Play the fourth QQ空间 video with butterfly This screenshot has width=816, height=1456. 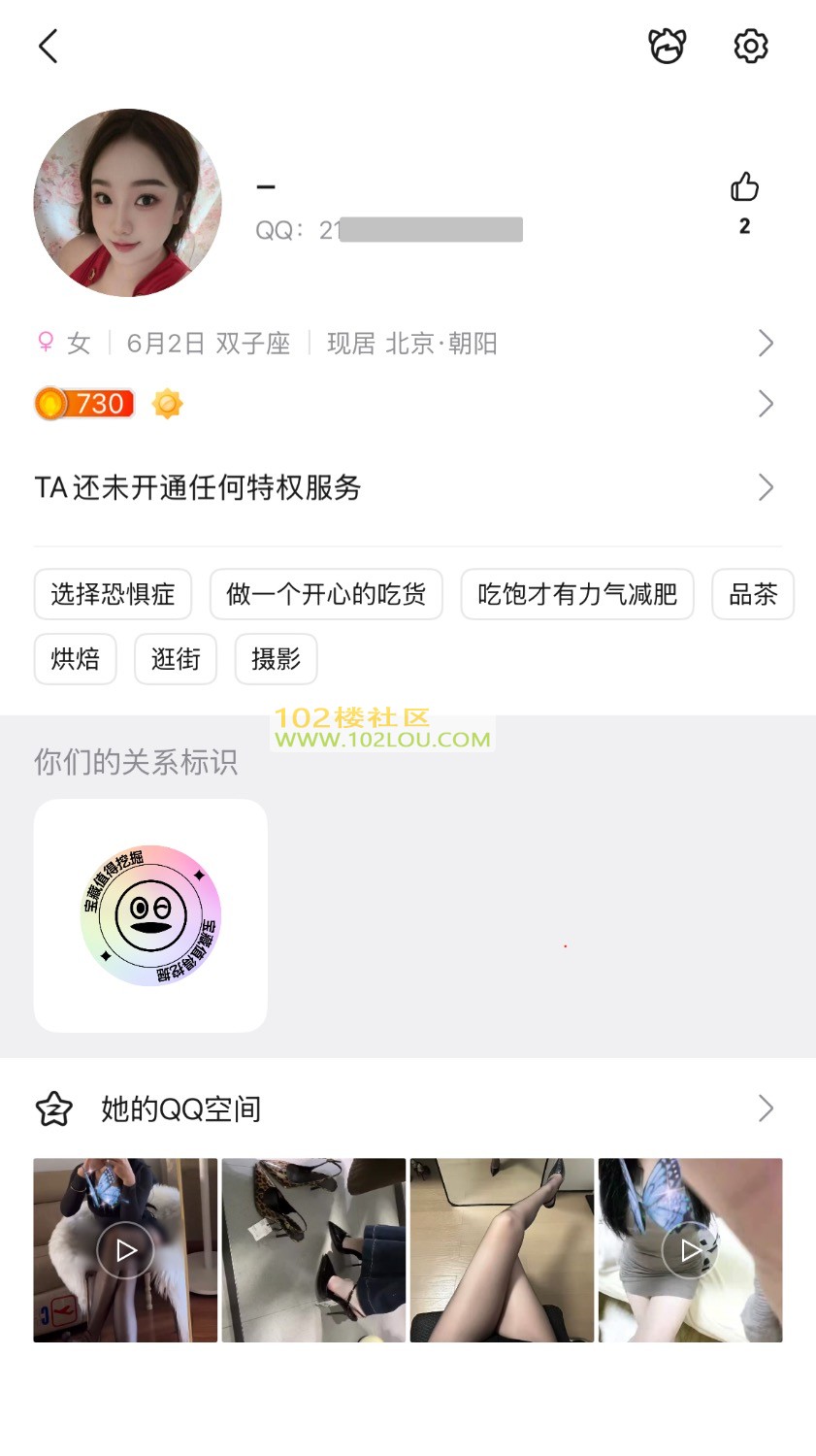[x=690, y=1250]
